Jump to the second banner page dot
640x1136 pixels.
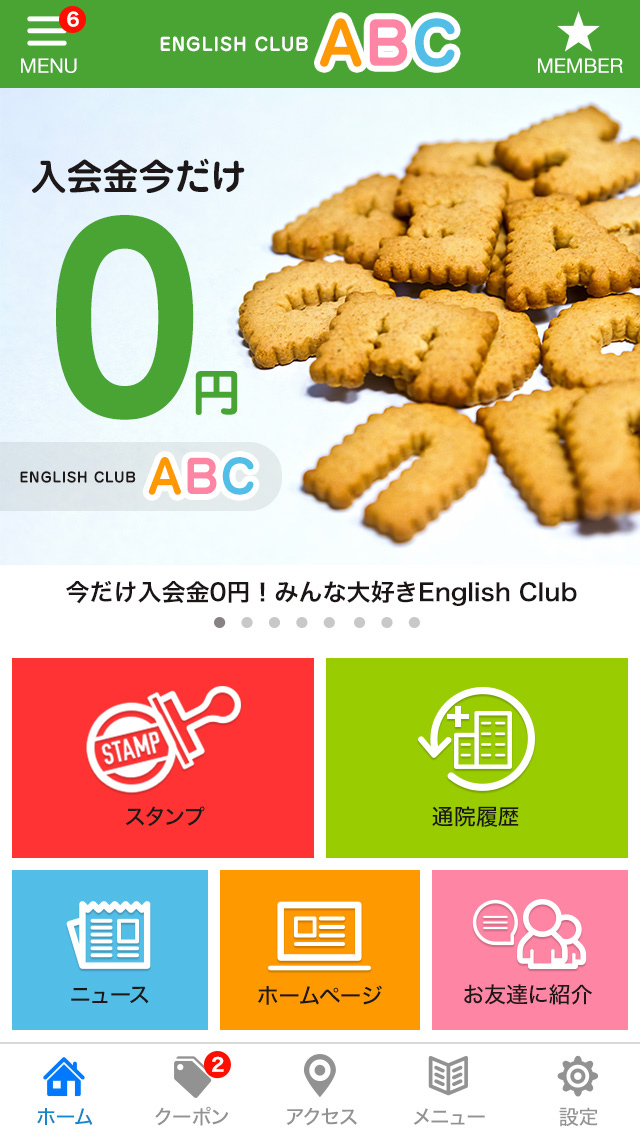247,622
